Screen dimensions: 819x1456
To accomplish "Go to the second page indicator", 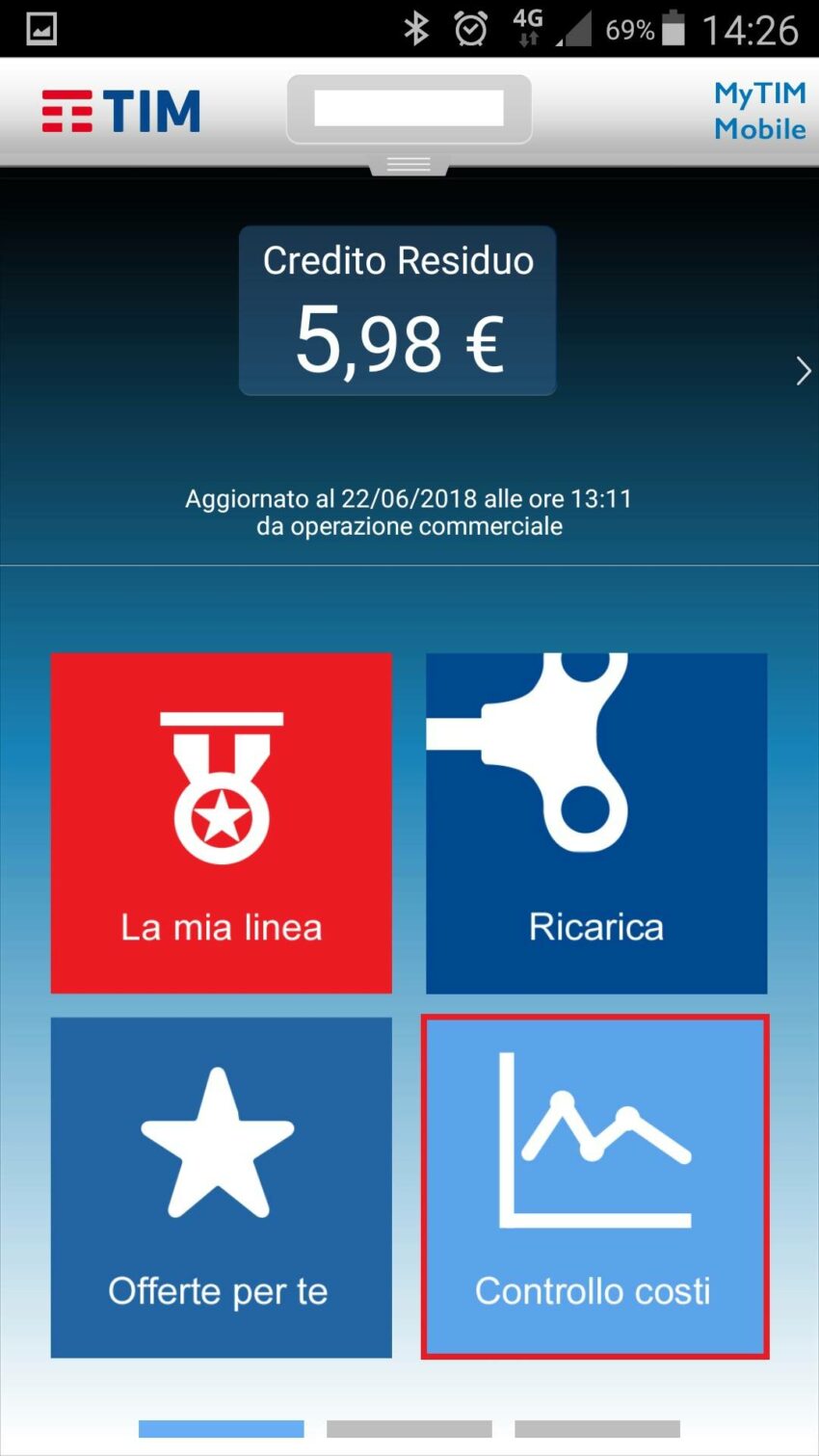I will (x=409, y=1428).
